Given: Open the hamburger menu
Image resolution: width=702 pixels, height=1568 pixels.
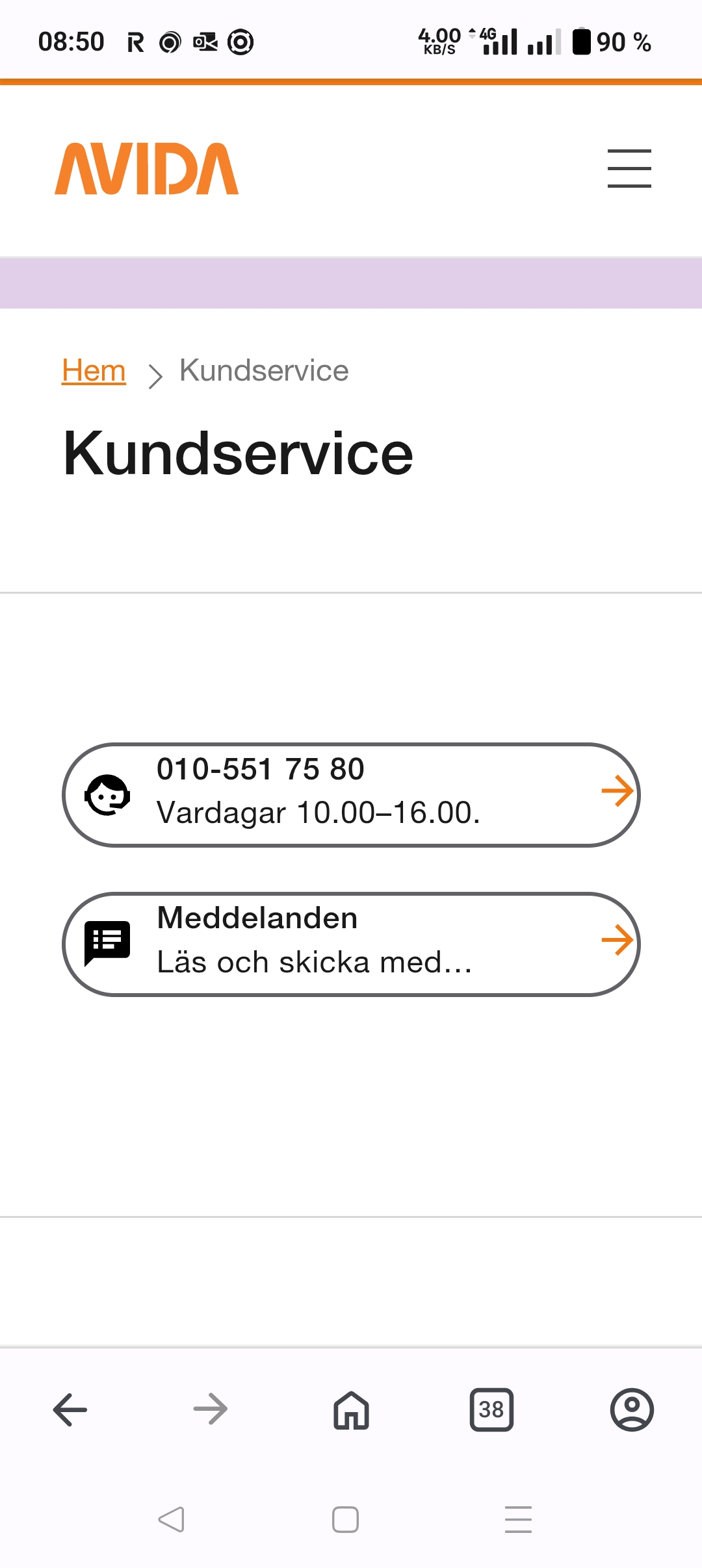Looking at the screenshot, I should [629, 168].
